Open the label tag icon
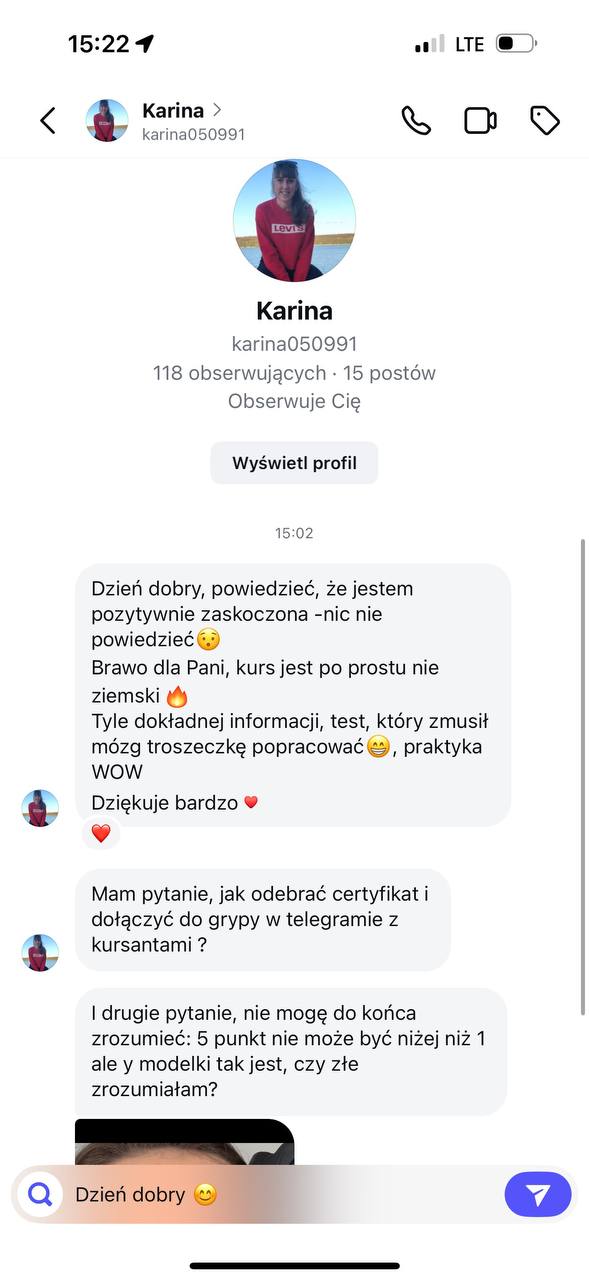 [x=544, y=121]
